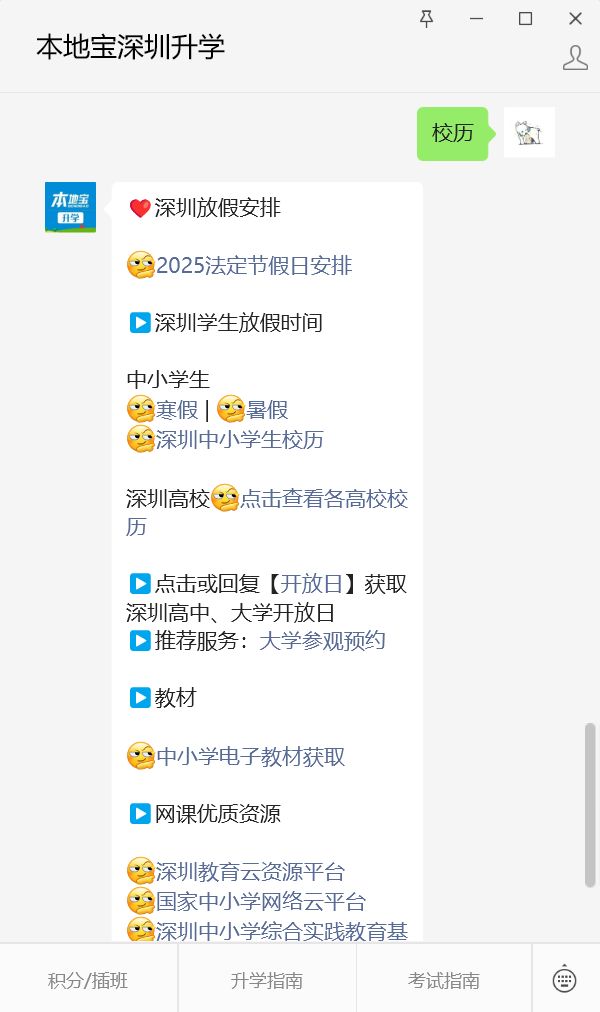Image resolution: width=600 pixels, height=1012 pixels.
Task: Open 深圳中小学生校历 link
Action: [x=239, y=439]
